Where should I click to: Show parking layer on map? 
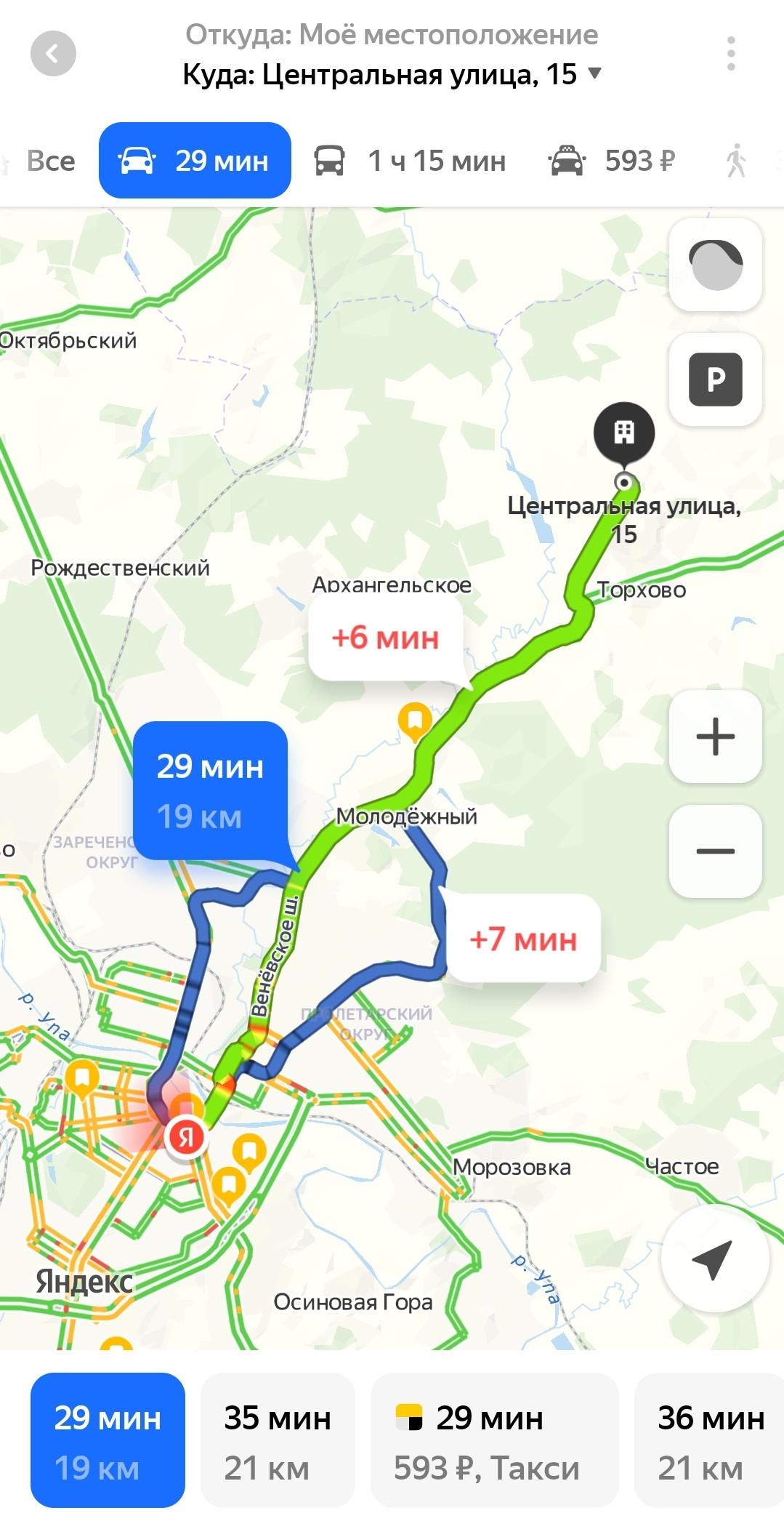click(715, 379)
